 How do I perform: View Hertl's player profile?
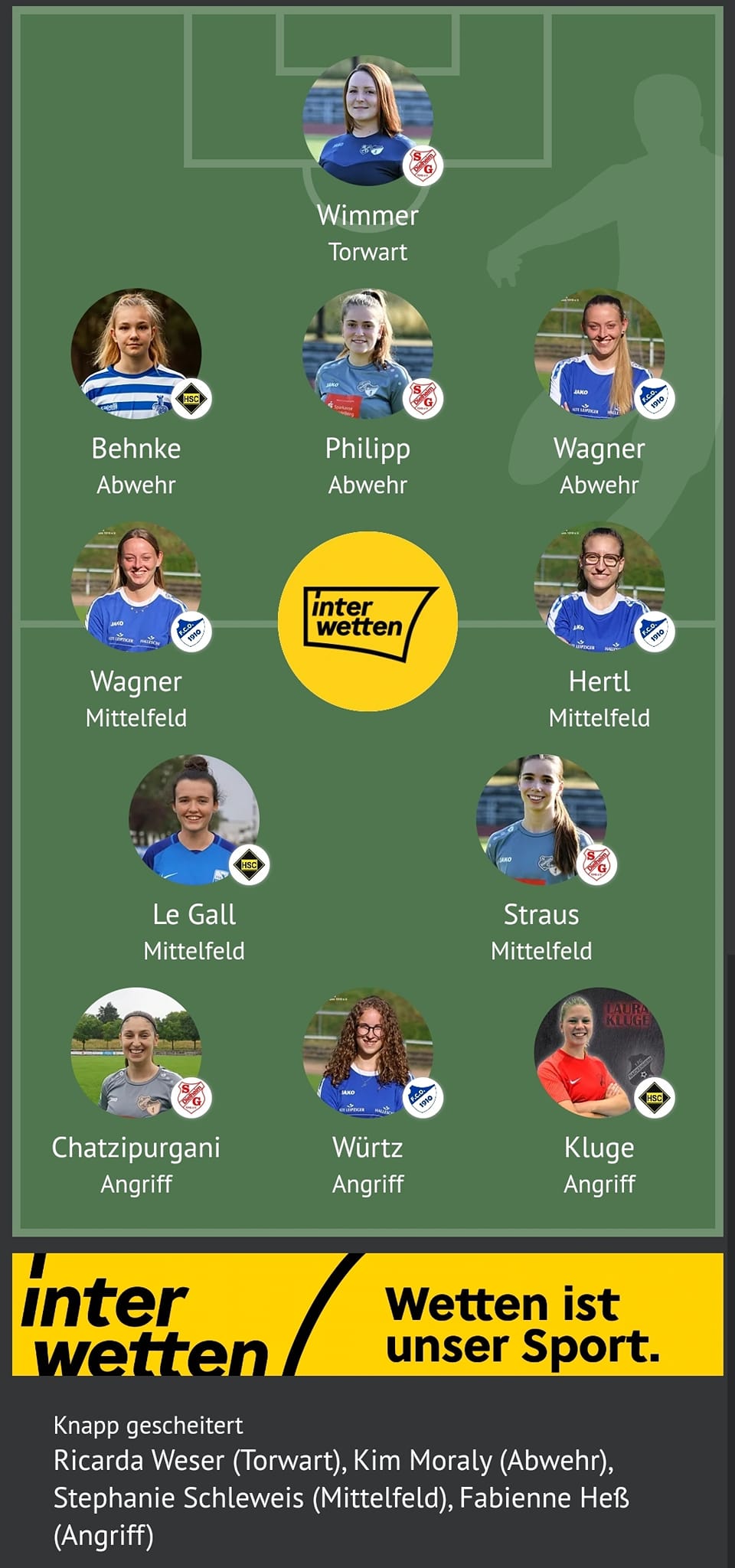599,587
